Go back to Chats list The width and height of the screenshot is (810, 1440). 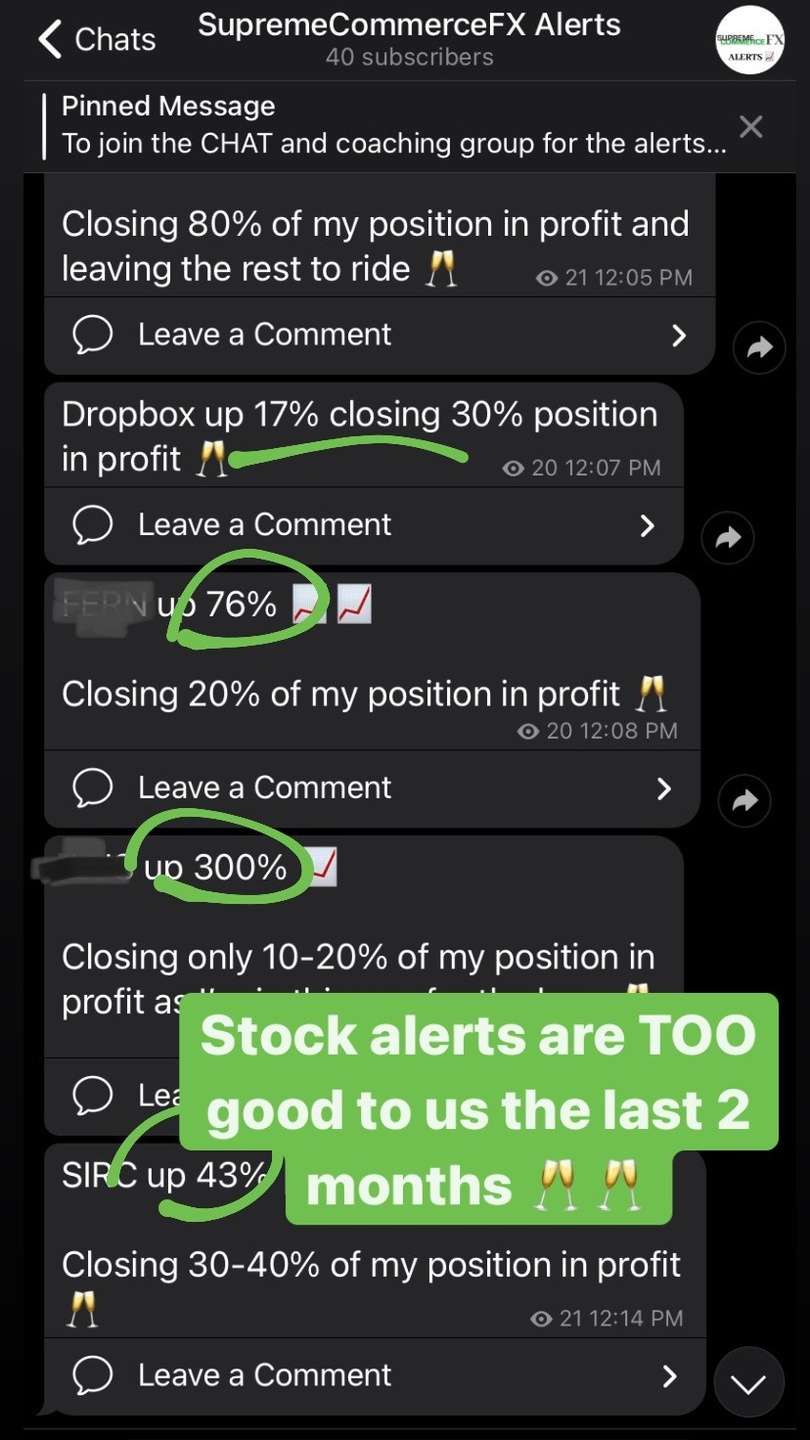96,40
